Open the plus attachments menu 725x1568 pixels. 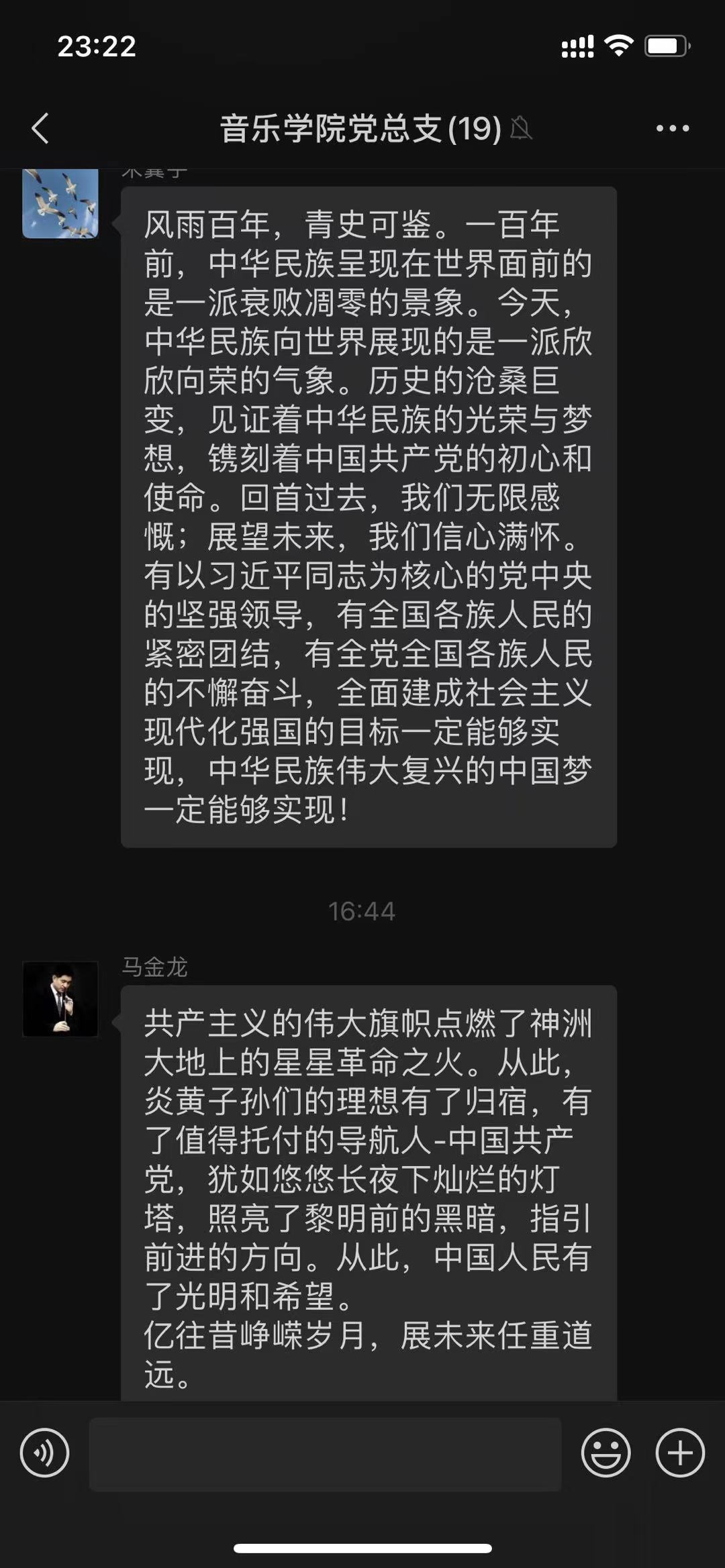[679, 1453]
